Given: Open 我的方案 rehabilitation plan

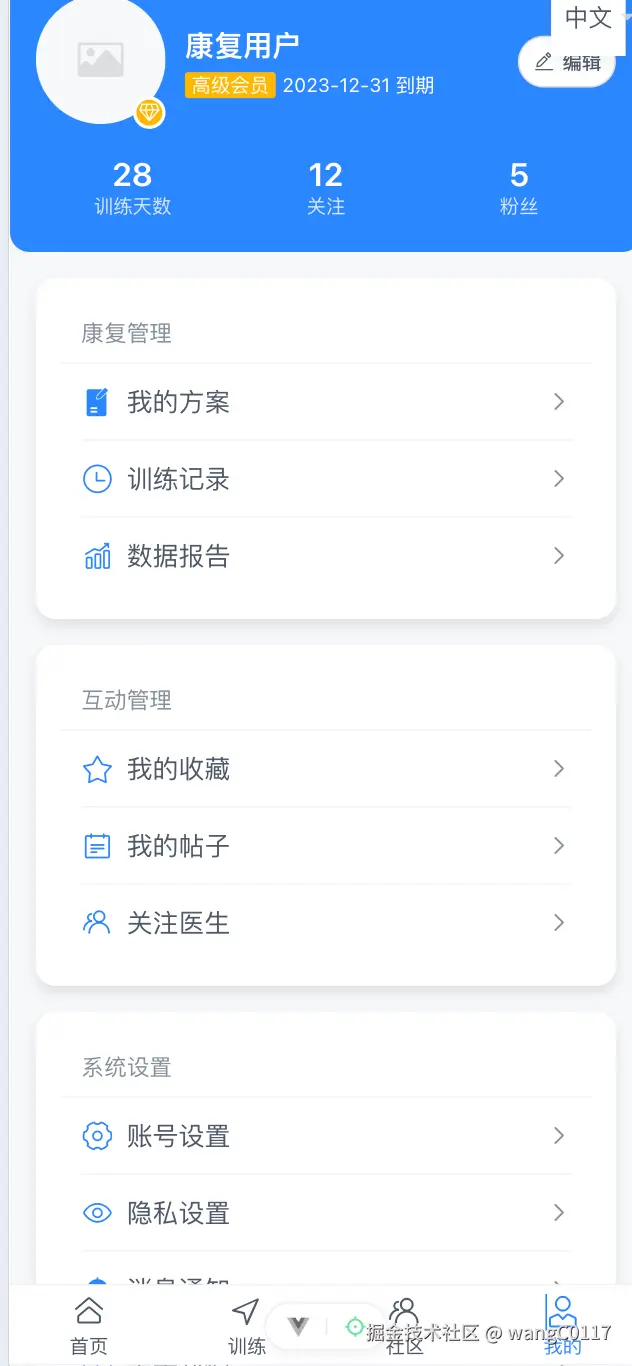Looking at the screenshot, I should (326, 402).
